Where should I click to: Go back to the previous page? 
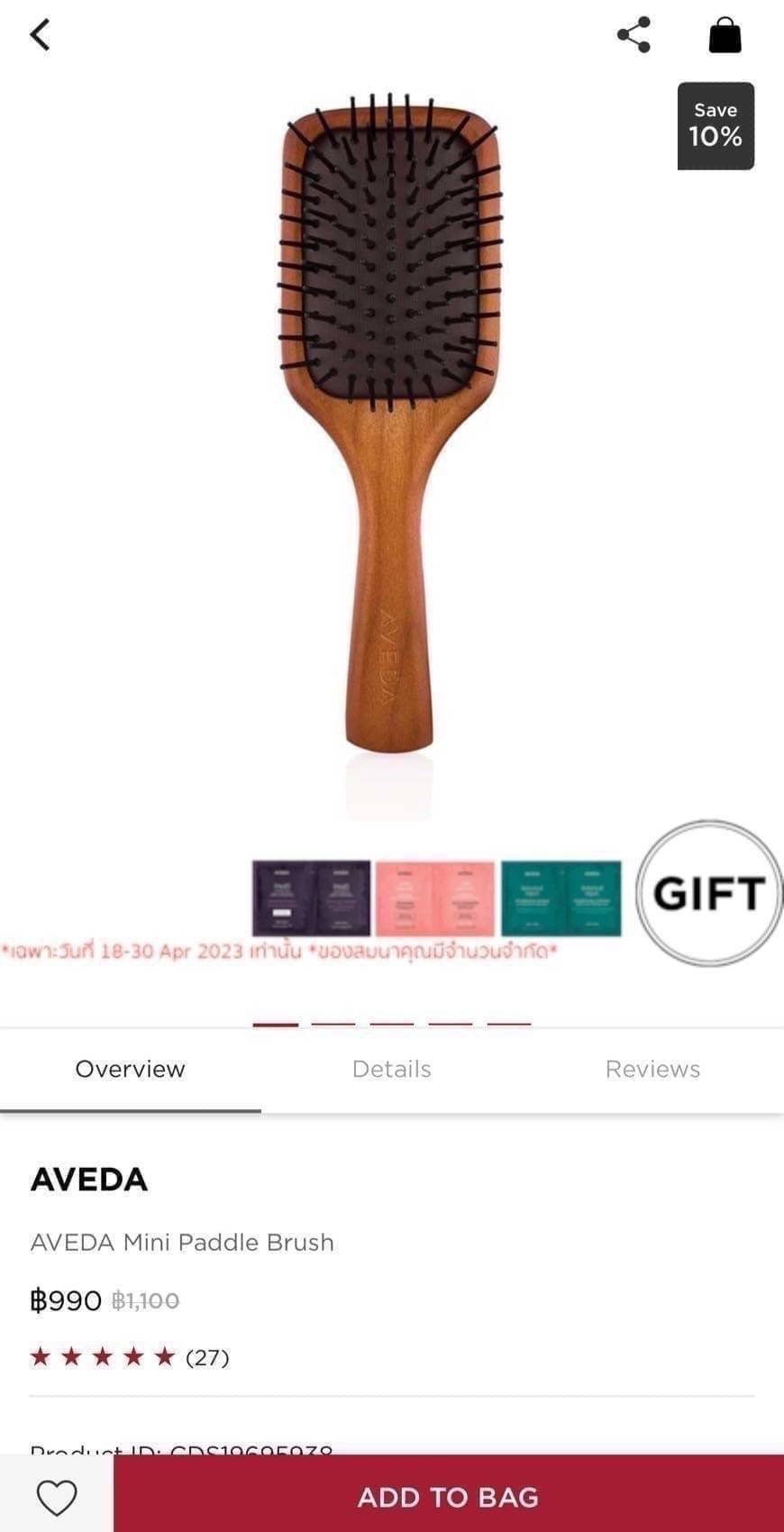40,36
